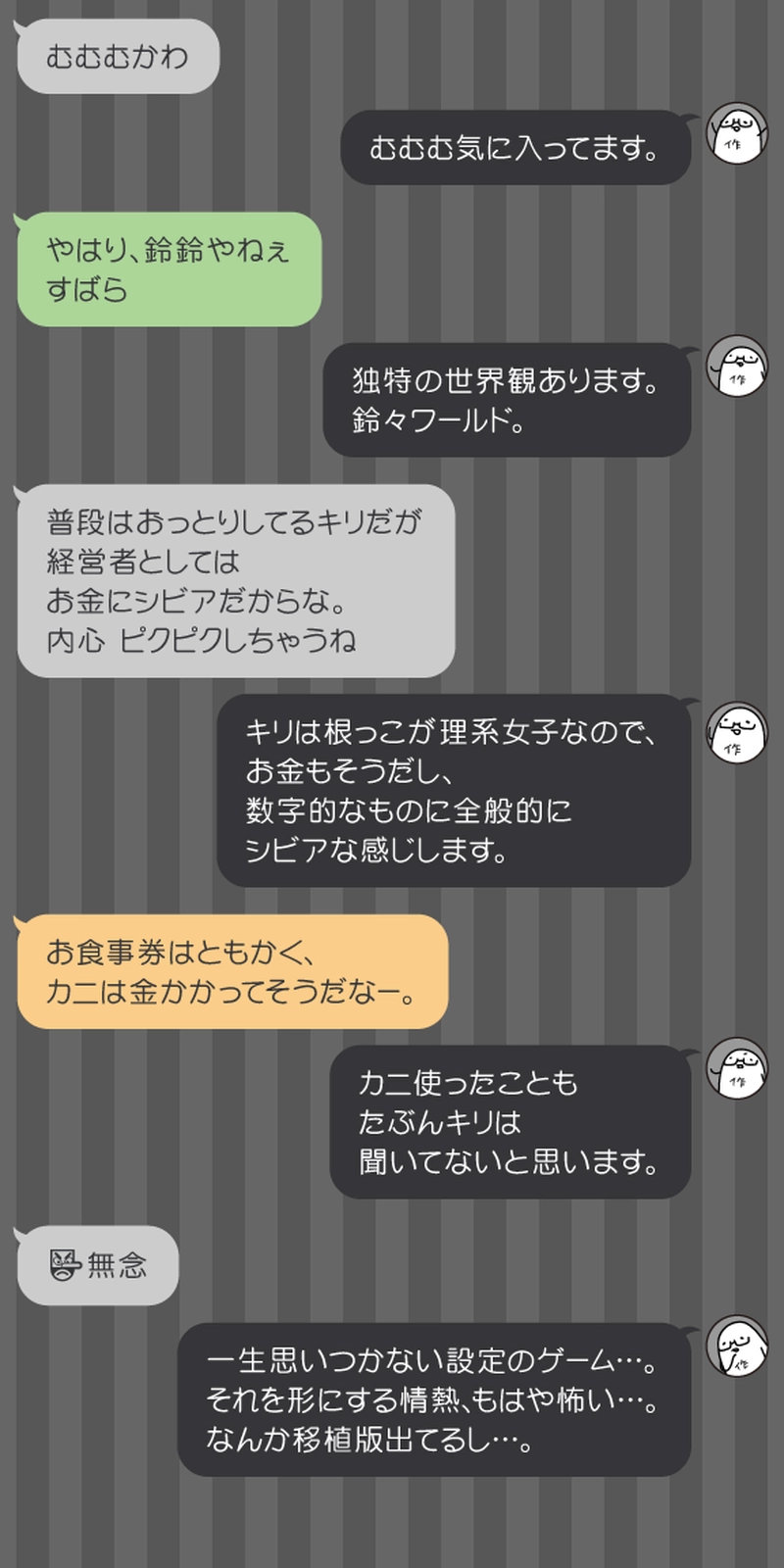
Task: Tap the angry-face emoji in the "無念" bubble
Action: [x=62, y=1264]
